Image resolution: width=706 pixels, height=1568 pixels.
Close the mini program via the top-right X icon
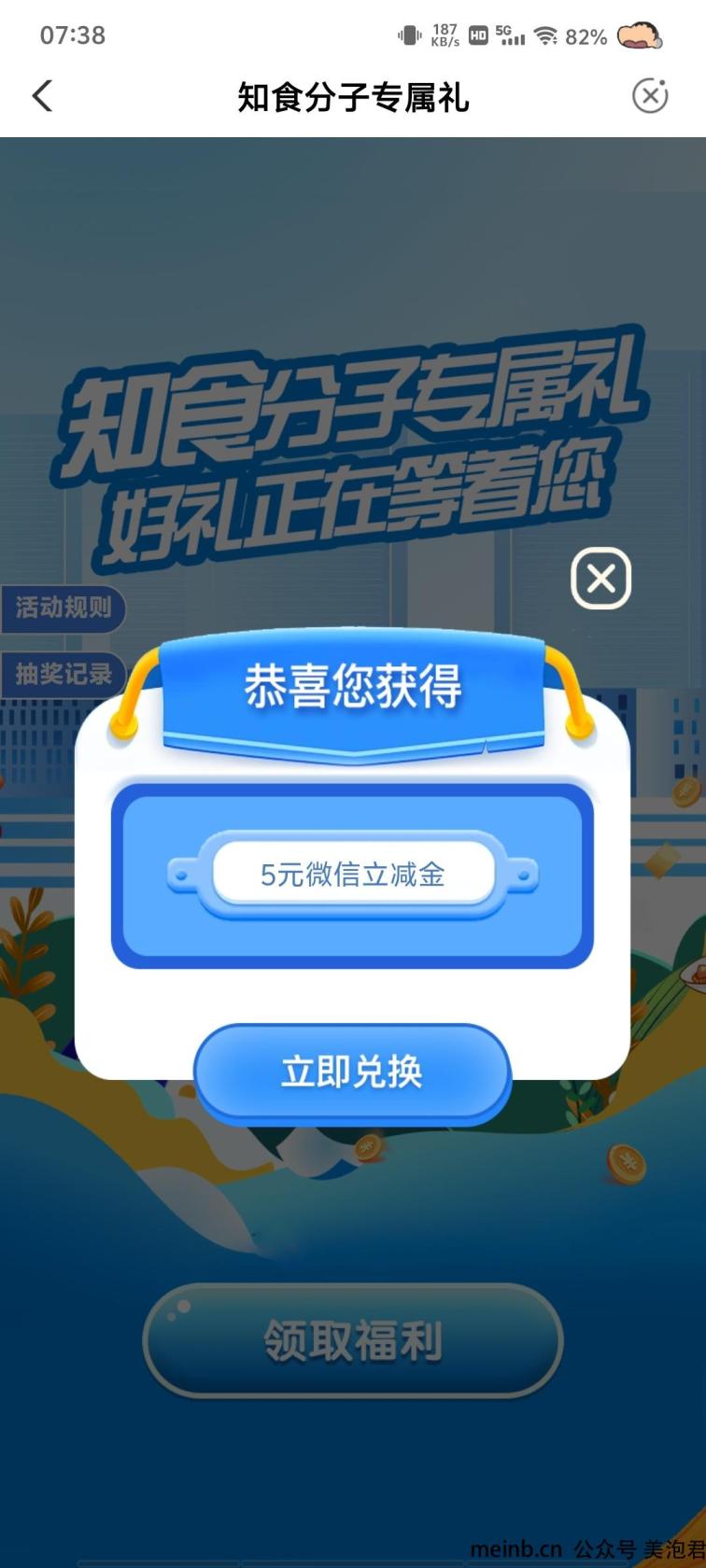point(650,96)
